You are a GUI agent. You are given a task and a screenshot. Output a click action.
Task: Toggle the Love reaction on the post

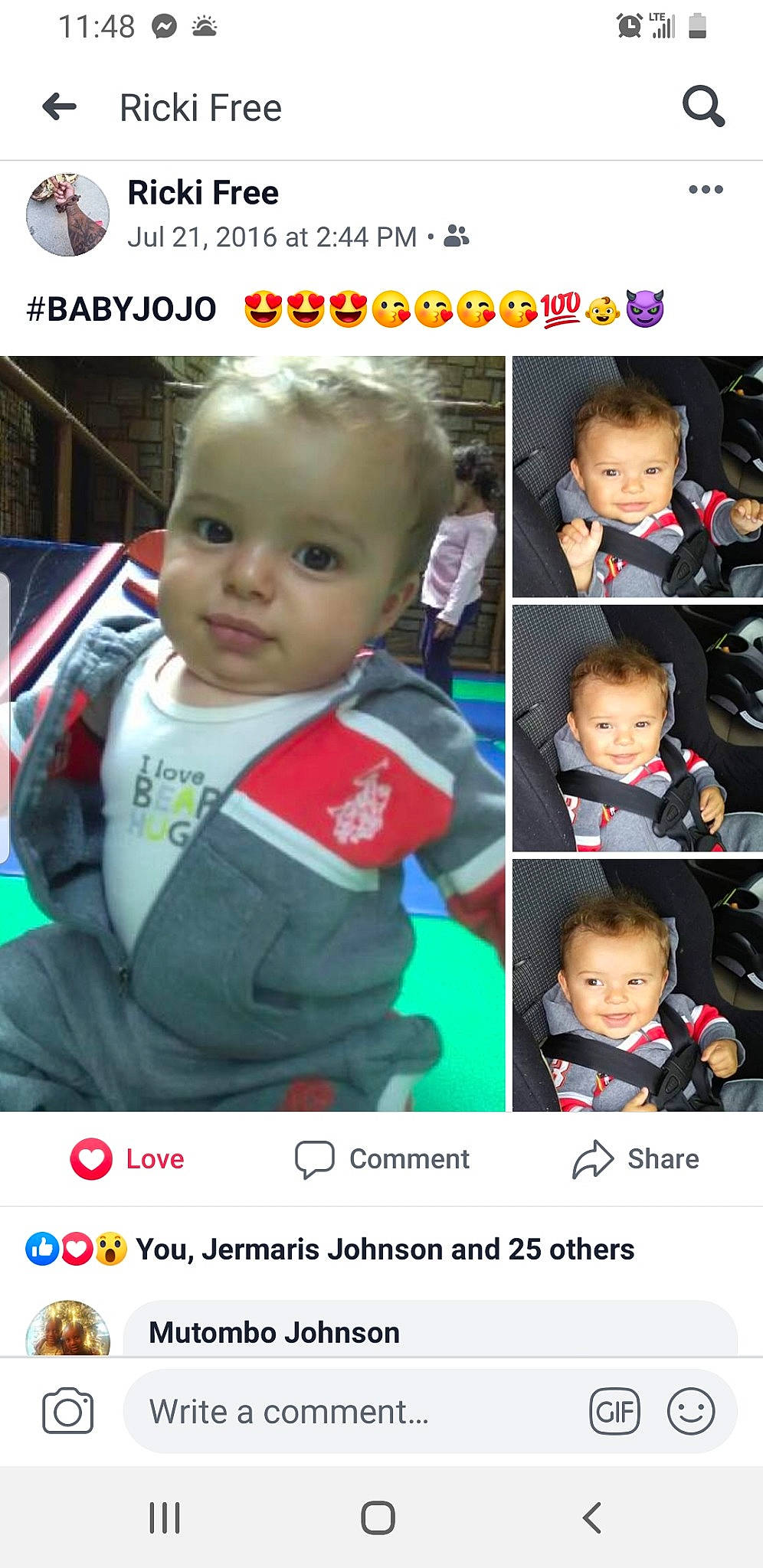127,1158
